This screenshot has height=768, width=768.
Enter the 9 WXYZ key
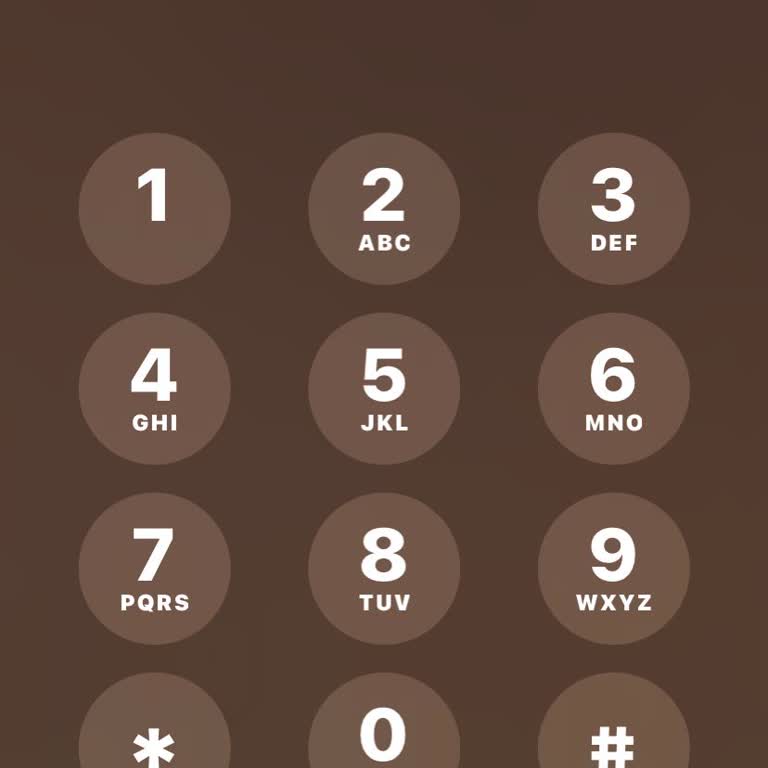tap(613, 568)
